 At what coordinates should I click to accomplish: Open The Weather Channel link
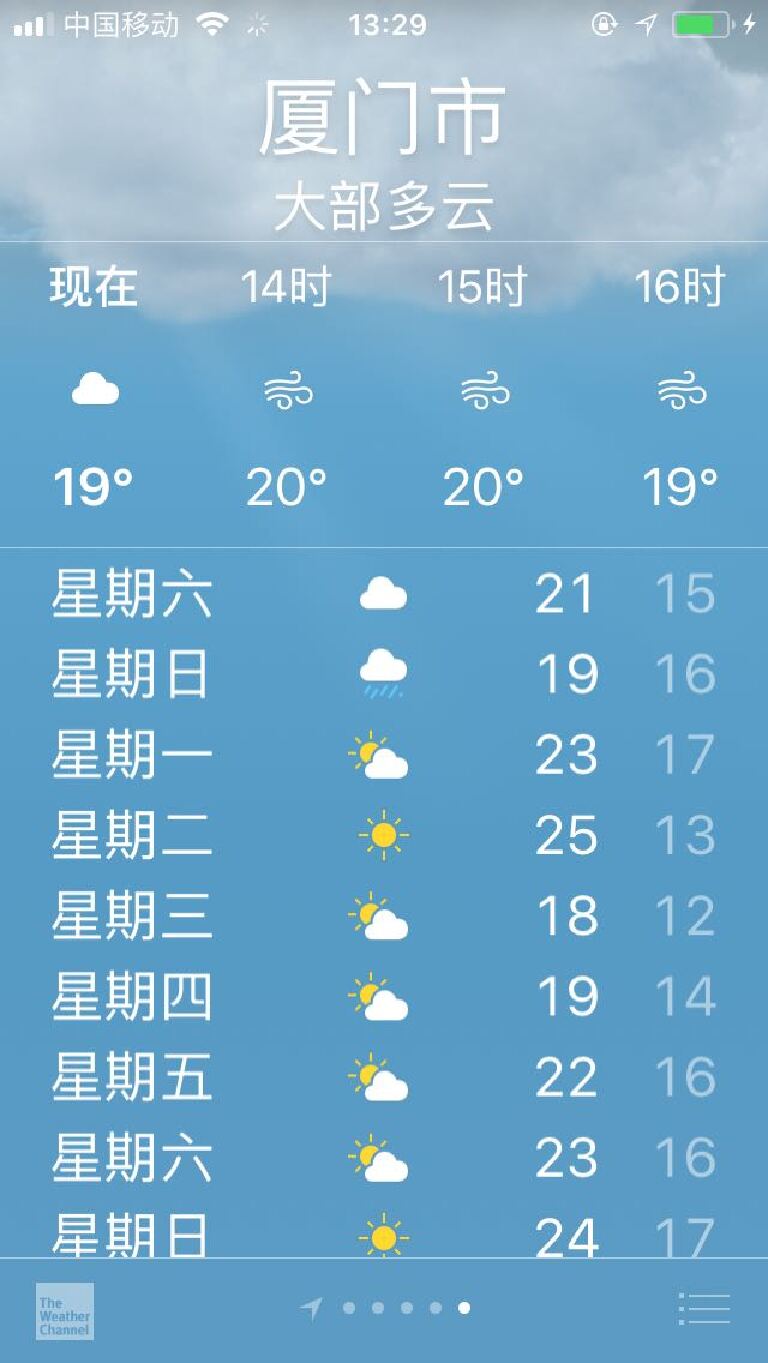tap(65, 1310)
